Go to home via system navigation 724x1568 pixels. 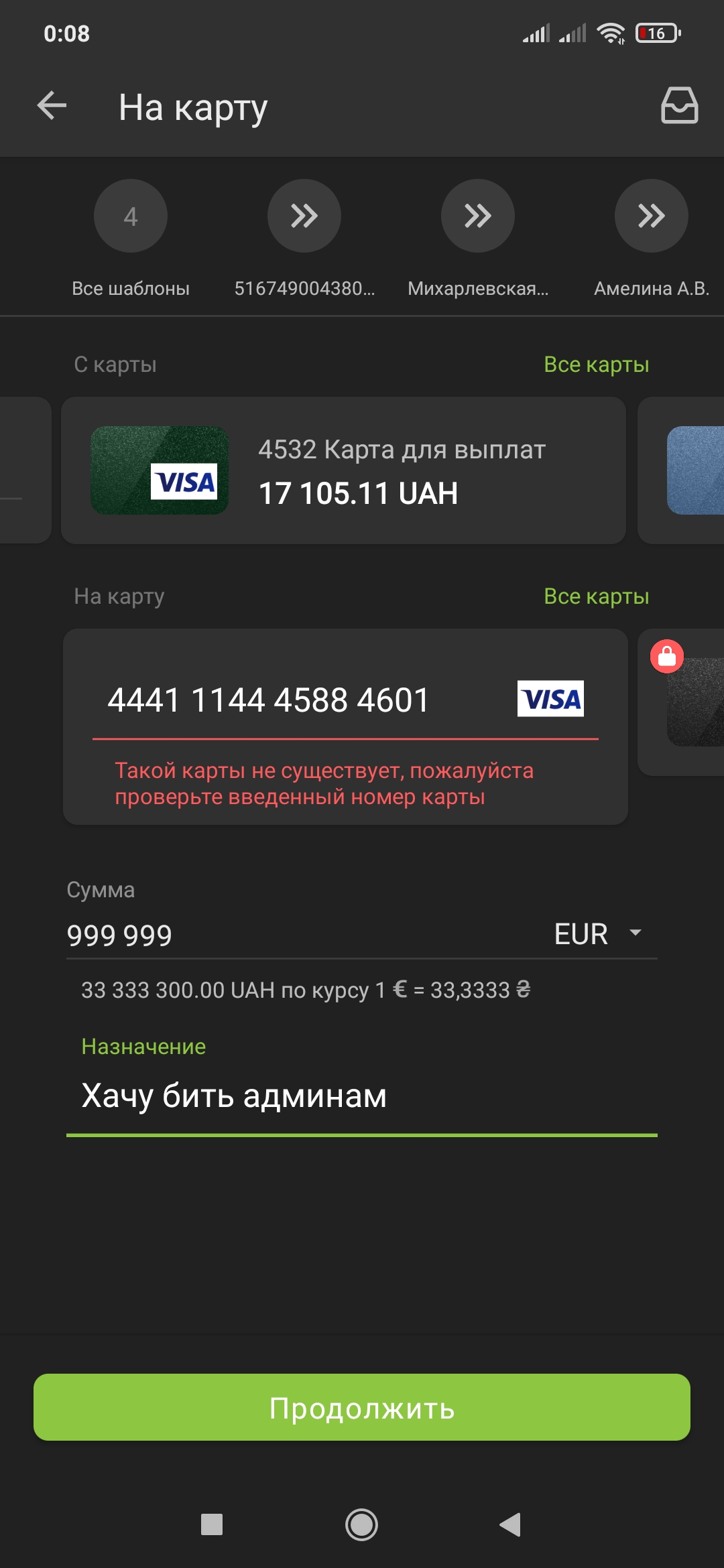coord(361,1525)
